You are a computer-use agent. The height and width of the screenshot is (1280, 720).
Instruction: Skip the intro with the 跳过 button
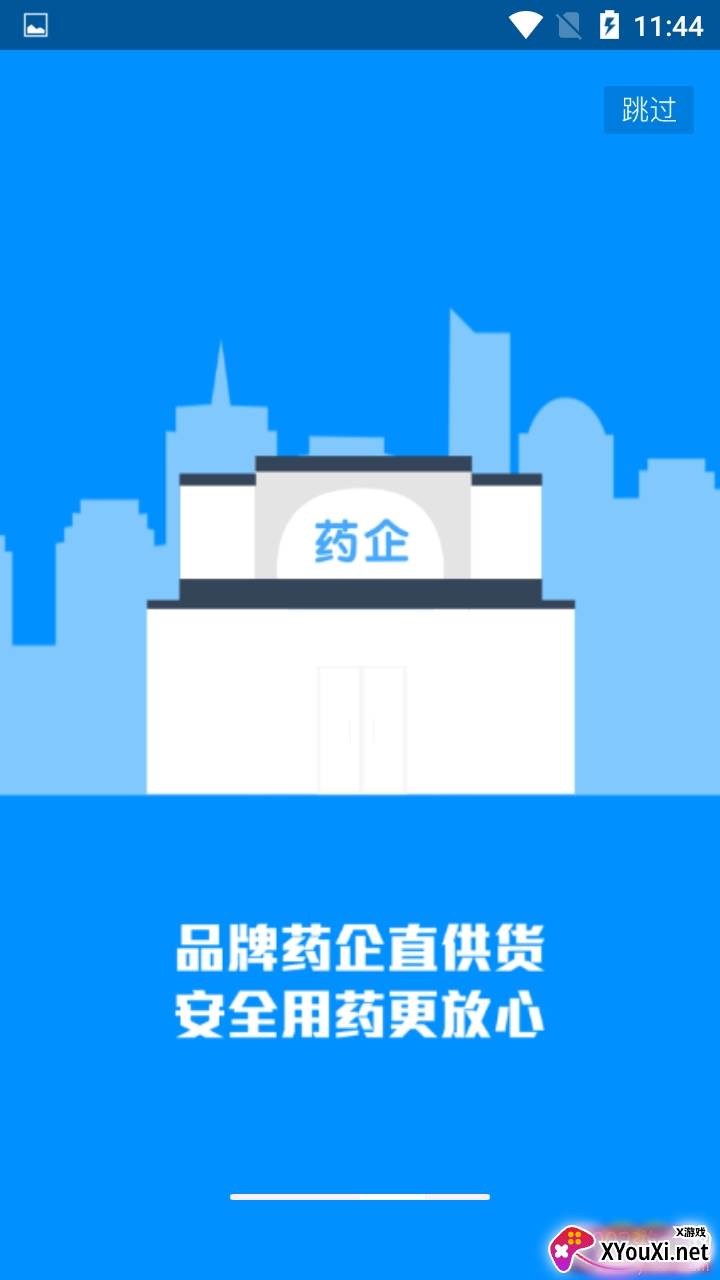(x=649, y=110)
